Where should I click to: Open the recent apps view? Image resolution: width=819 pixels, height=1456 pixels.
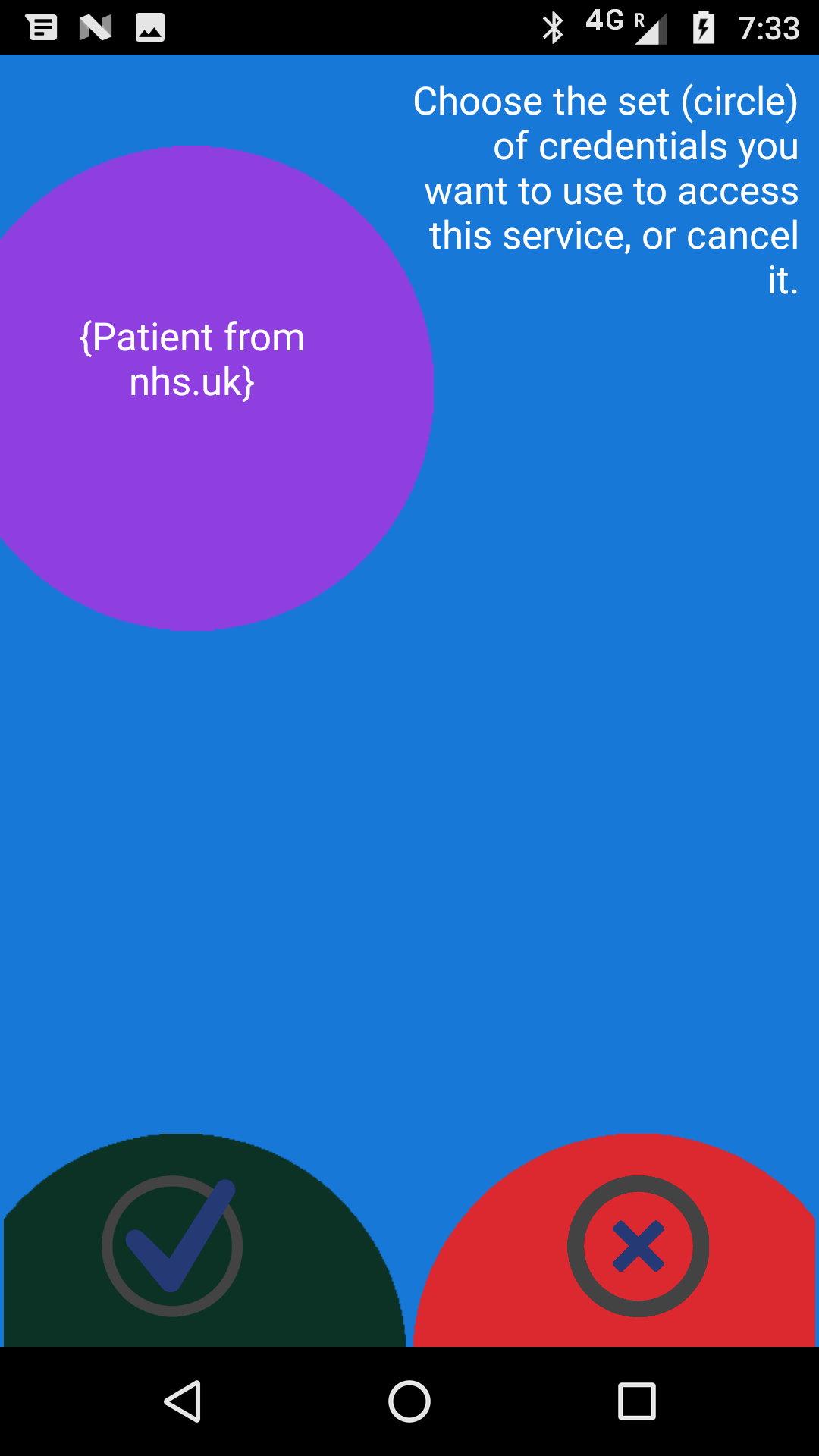coord(636,1401)
